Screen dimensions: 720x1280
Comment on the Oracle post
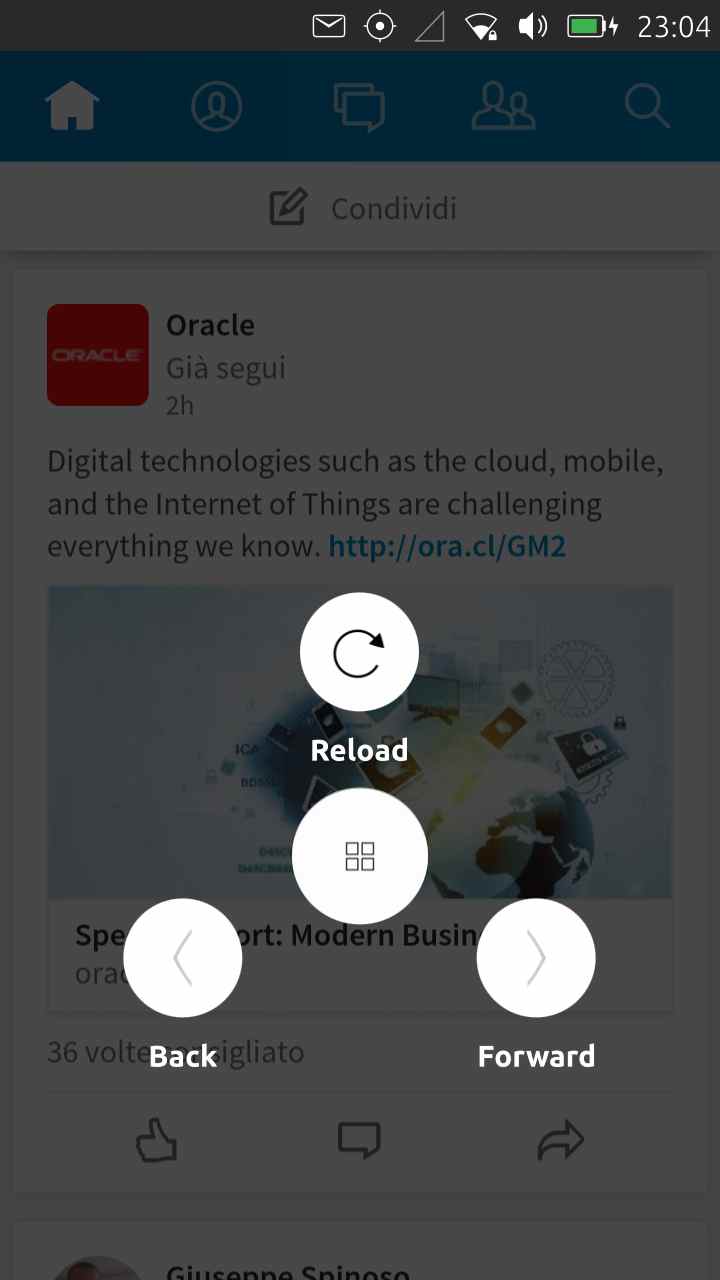click(x=359, y=1140)
